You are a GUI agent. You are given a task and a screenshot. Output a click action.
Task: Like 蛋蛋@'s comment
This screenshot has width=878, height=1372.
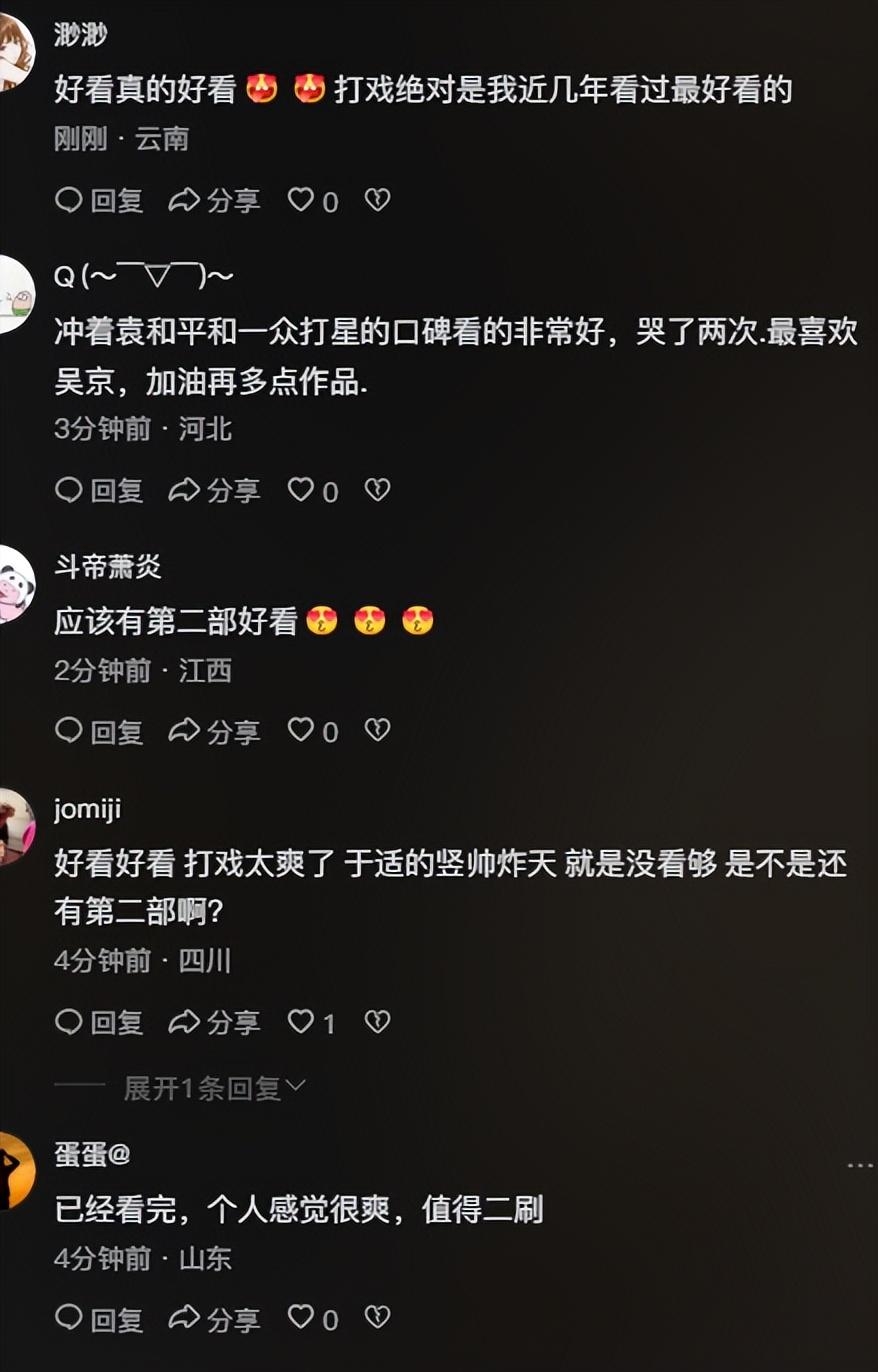[302, 1319]
